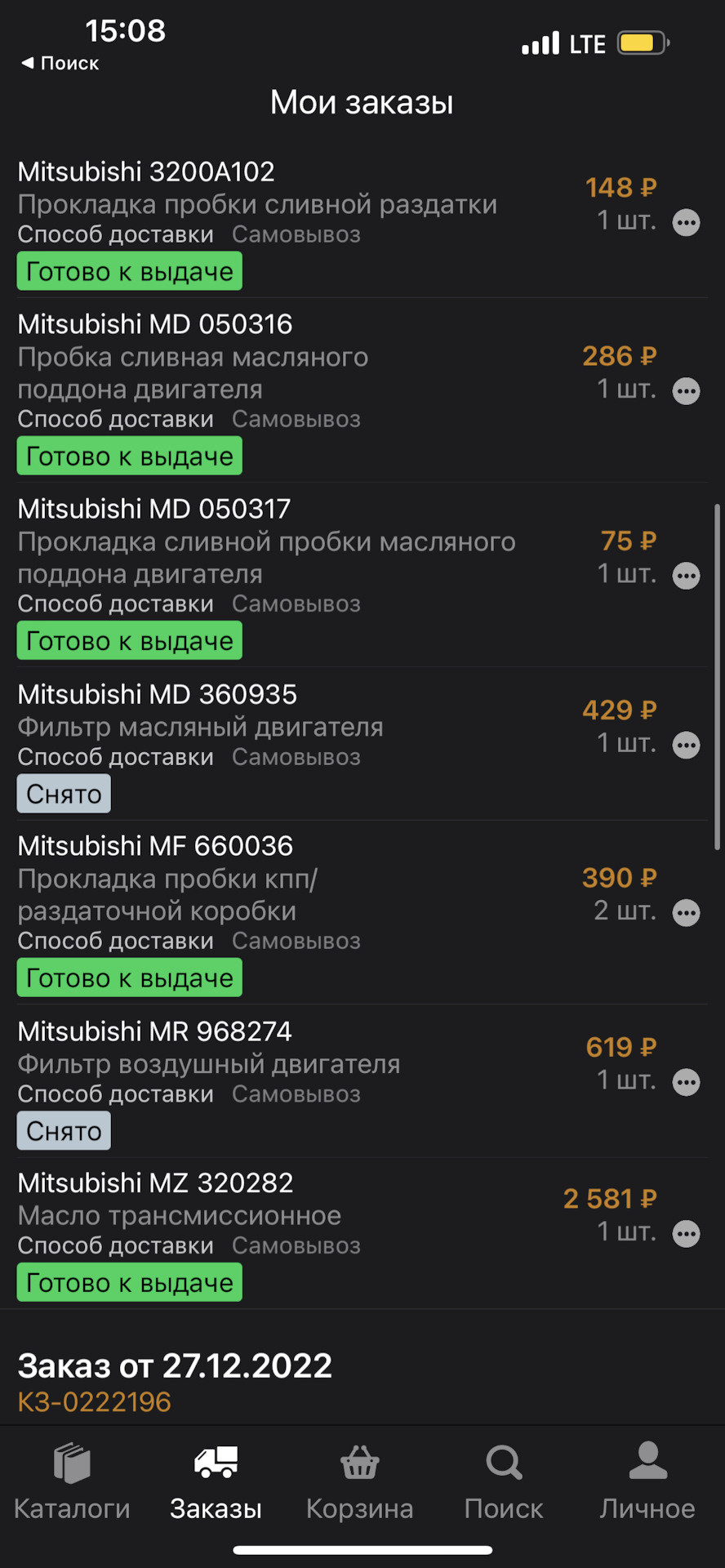
Task: Open the Mitsubishi MZ 320282 transmission oil item
Action: click(x=180, y=1215)
